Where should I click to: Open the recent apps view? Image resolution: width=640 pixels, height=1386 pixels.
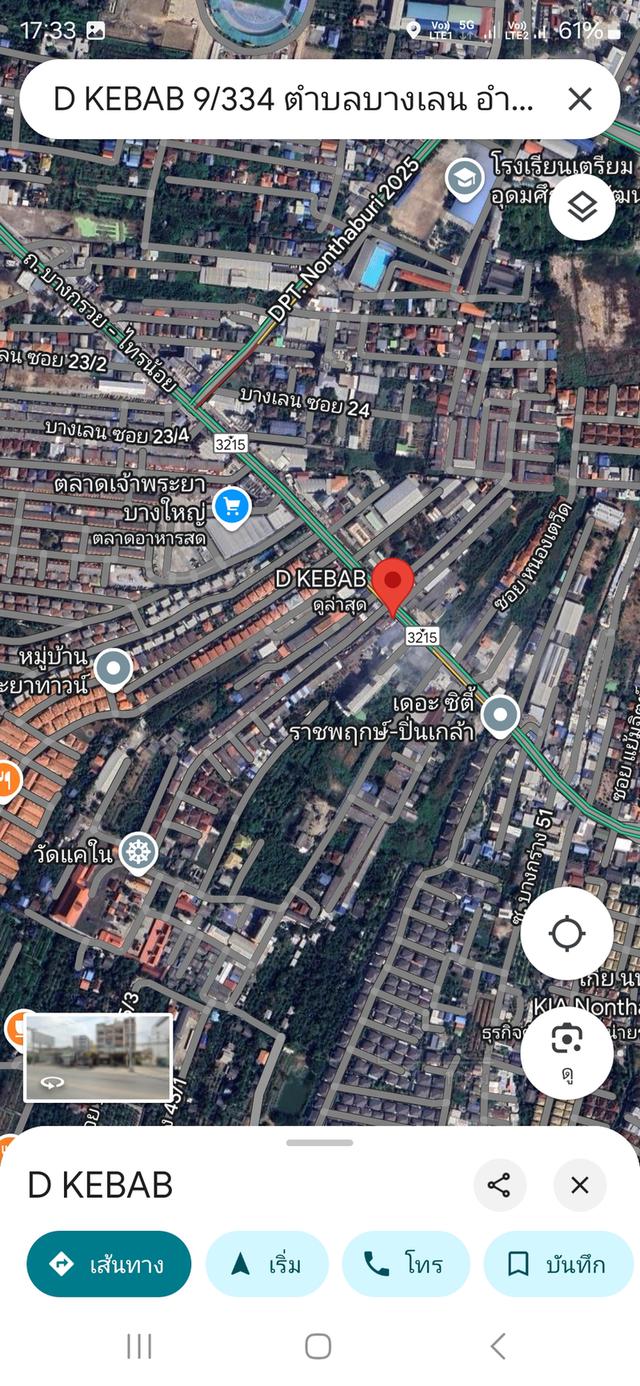139,1346
